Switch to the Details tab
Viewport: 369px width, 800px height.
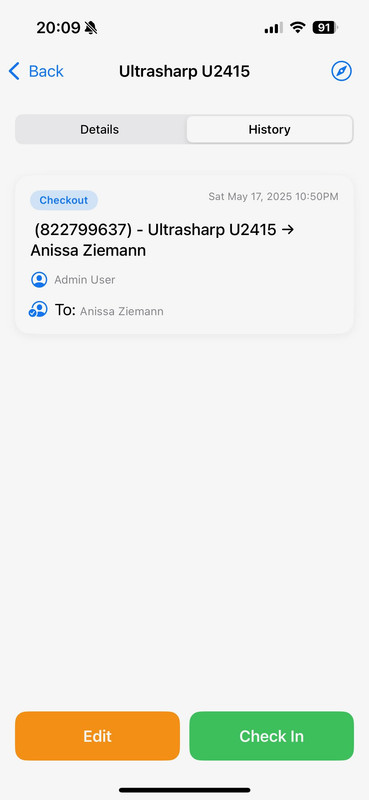click(x=100, y=130)
